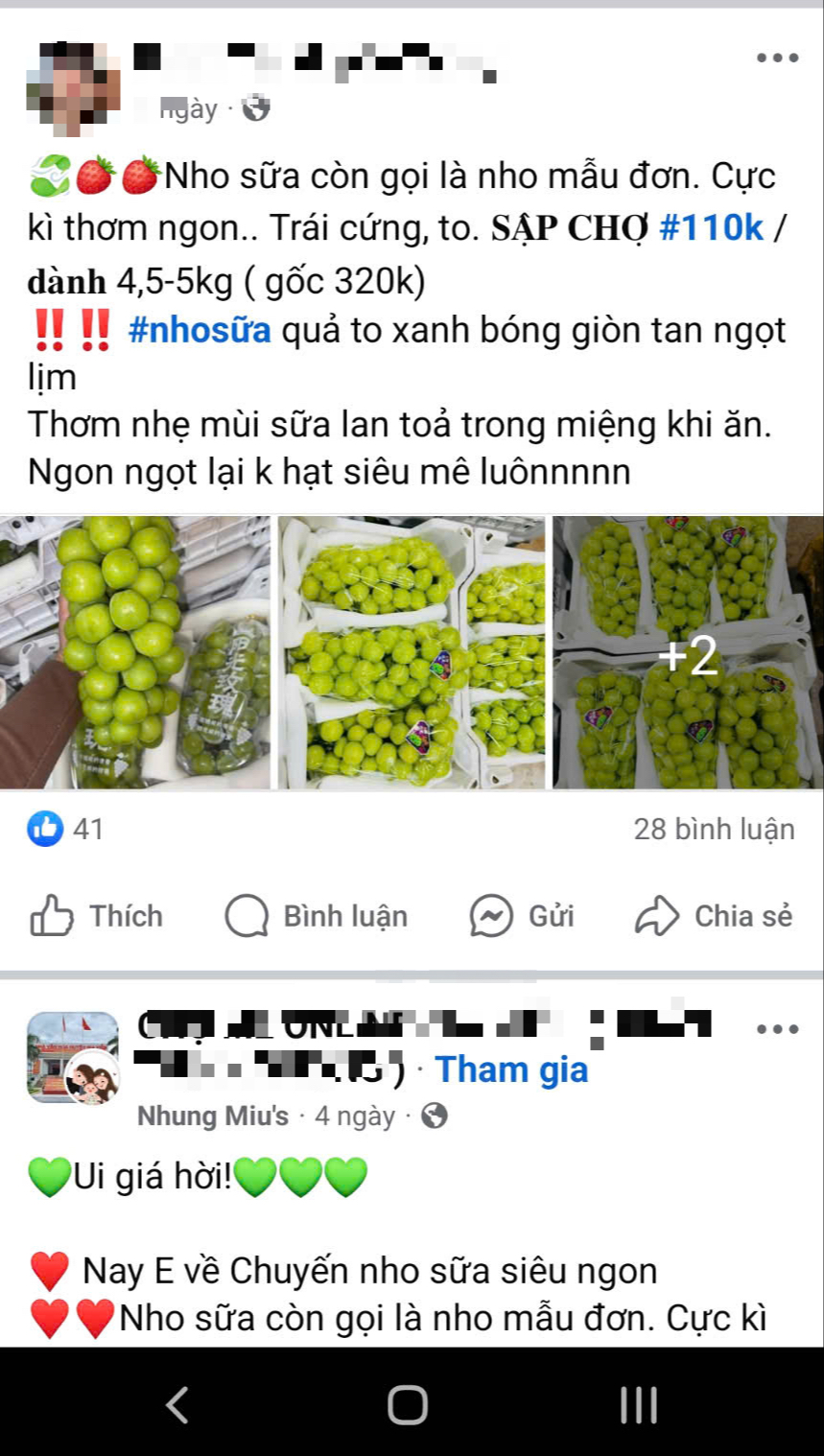Click the blue thumbs-up reaction count icon
The height and width of the screenshot is (1456, 824).
tap(46, 829)
